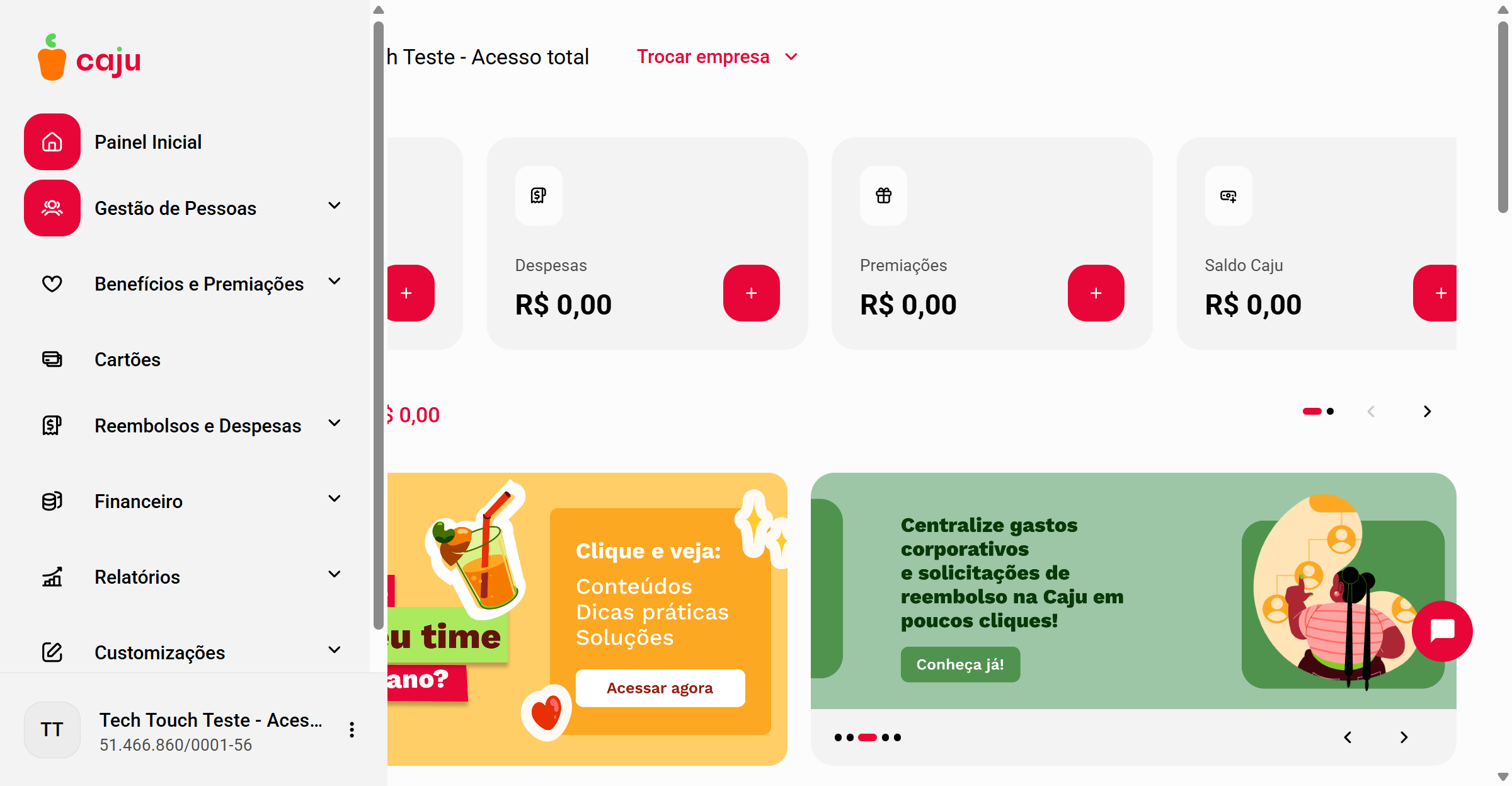Viewport: 1512px width, 786px height.
Task: Go to Cartões page
Action: [127, 359]
